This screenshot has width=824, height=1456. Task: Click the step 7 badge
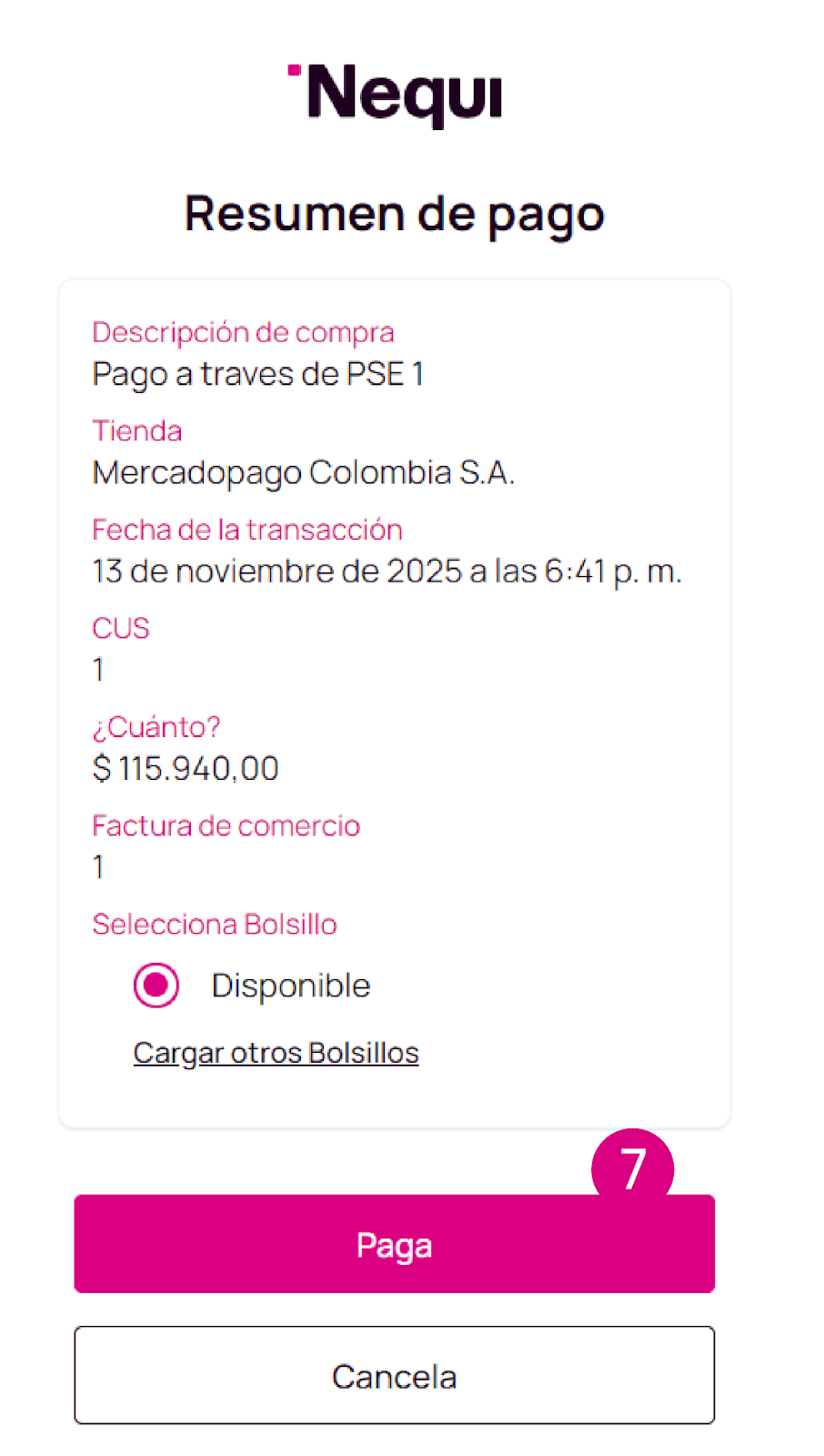(x=632, y=1169)
